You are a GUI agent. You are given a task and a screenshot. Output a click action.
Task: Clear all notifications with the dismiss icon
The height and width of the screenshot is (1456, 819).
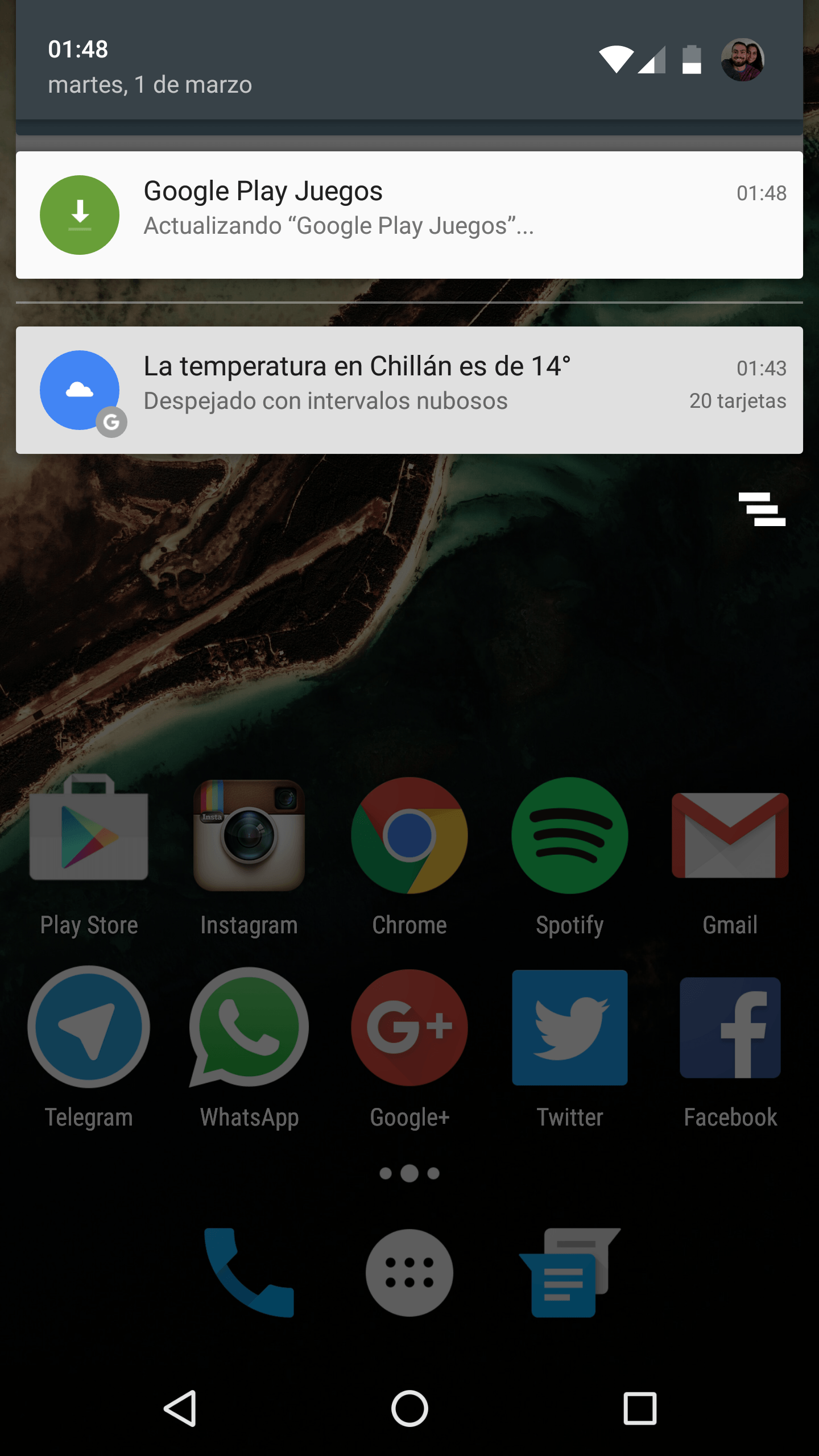click(x=762, y=509)
